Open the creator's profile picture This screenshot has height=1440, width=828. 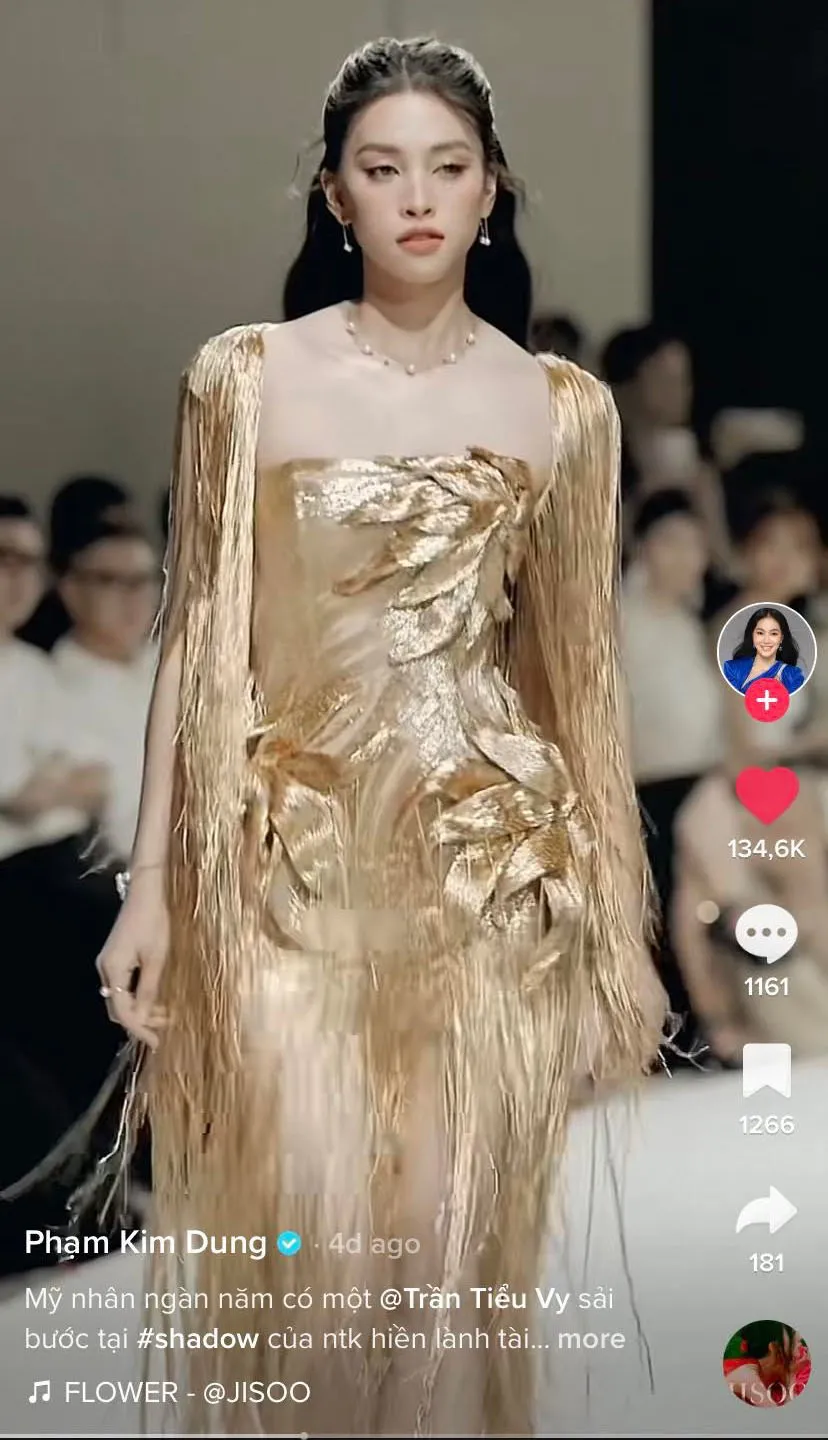tap(767, 648)
